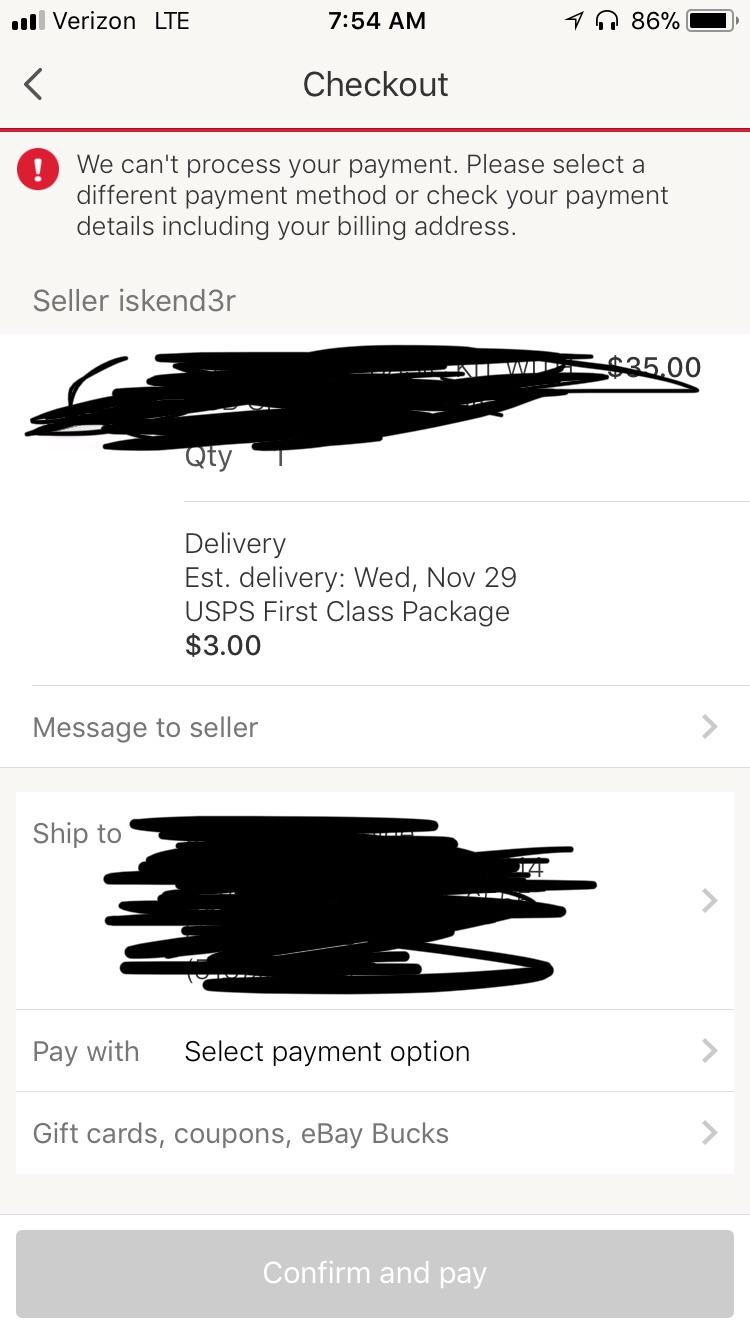Tap the back chevron to leave Checkout
This screenshot has height=1334, width=750.
point(33,84)
